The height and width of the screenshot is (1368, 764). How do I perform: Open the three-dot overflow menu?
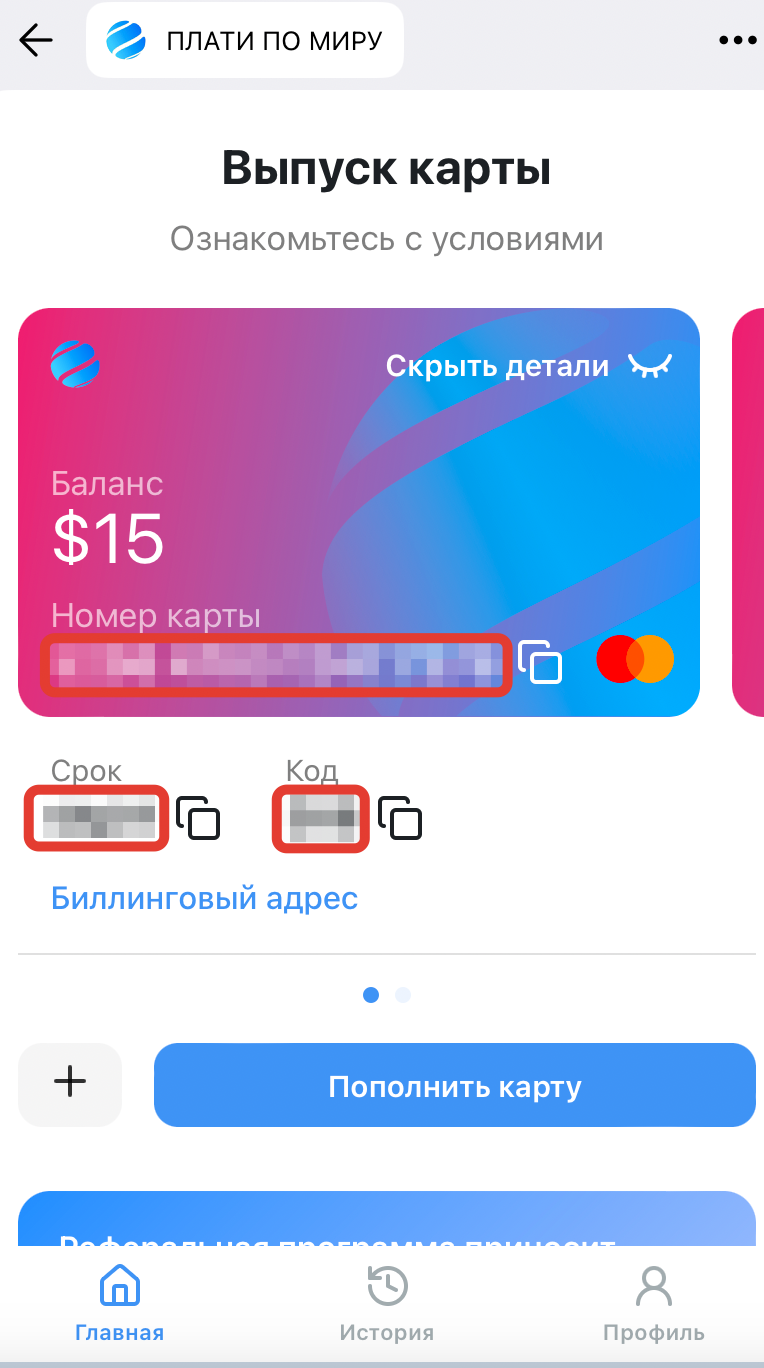[738, 41]
